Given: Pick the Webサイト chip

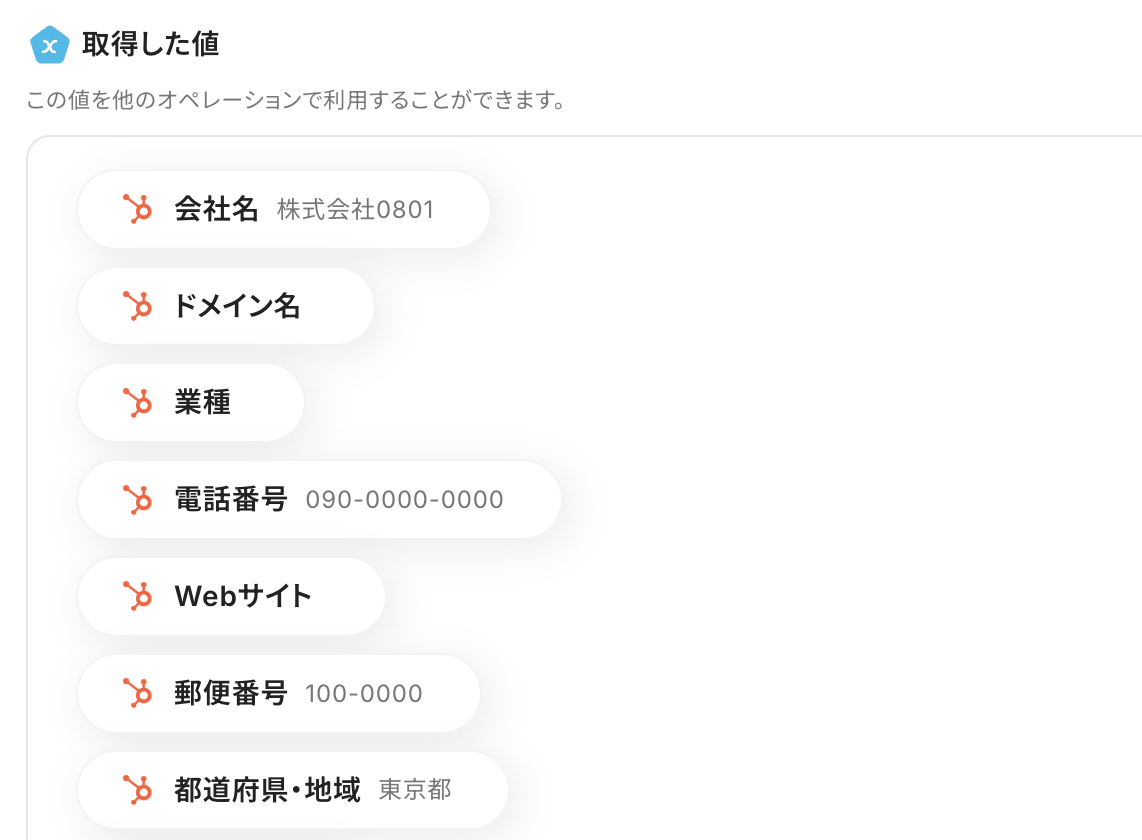Looking at the screenshot, I should 231,596.
